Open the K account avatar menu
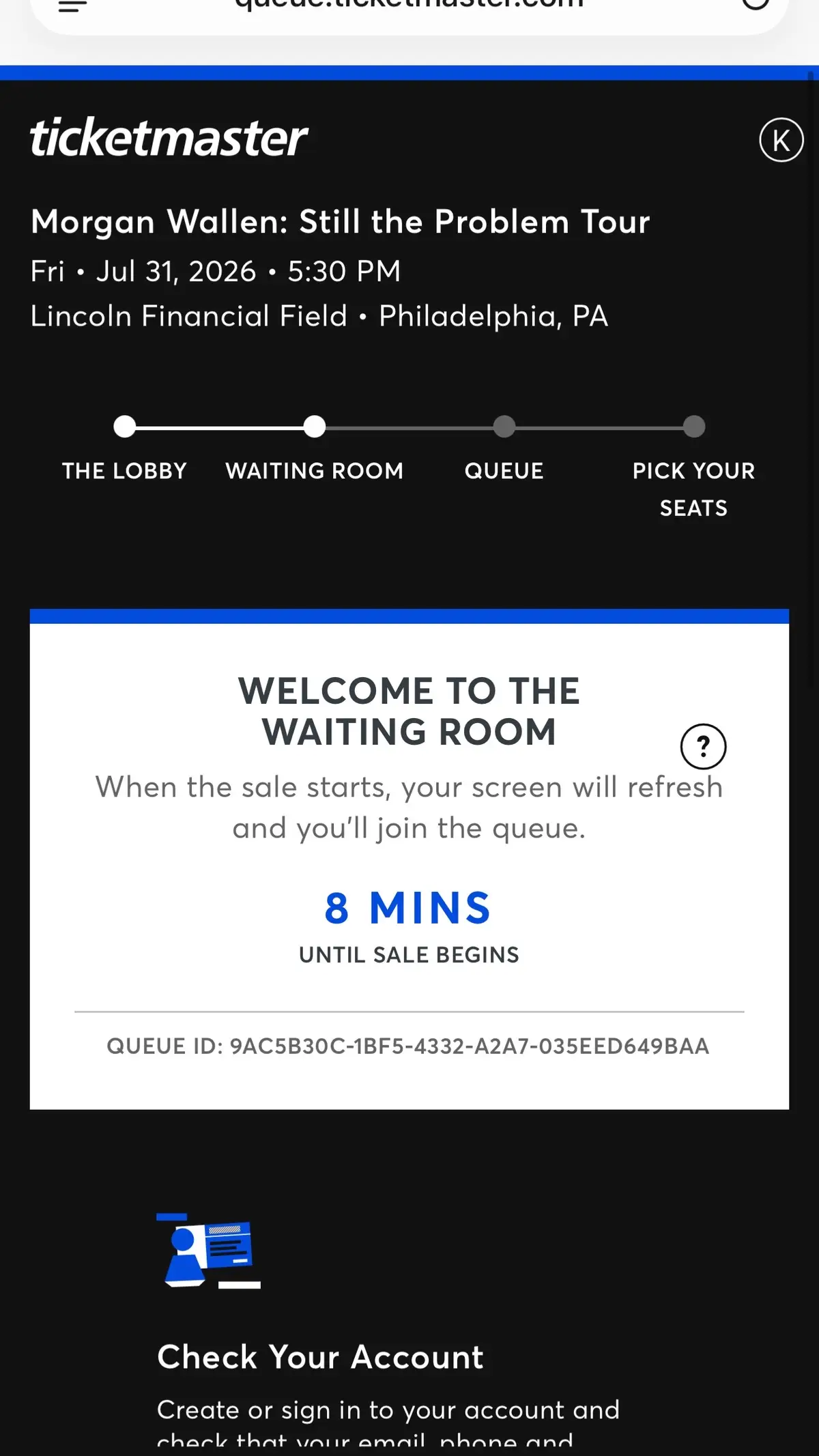 pos(781,139)
